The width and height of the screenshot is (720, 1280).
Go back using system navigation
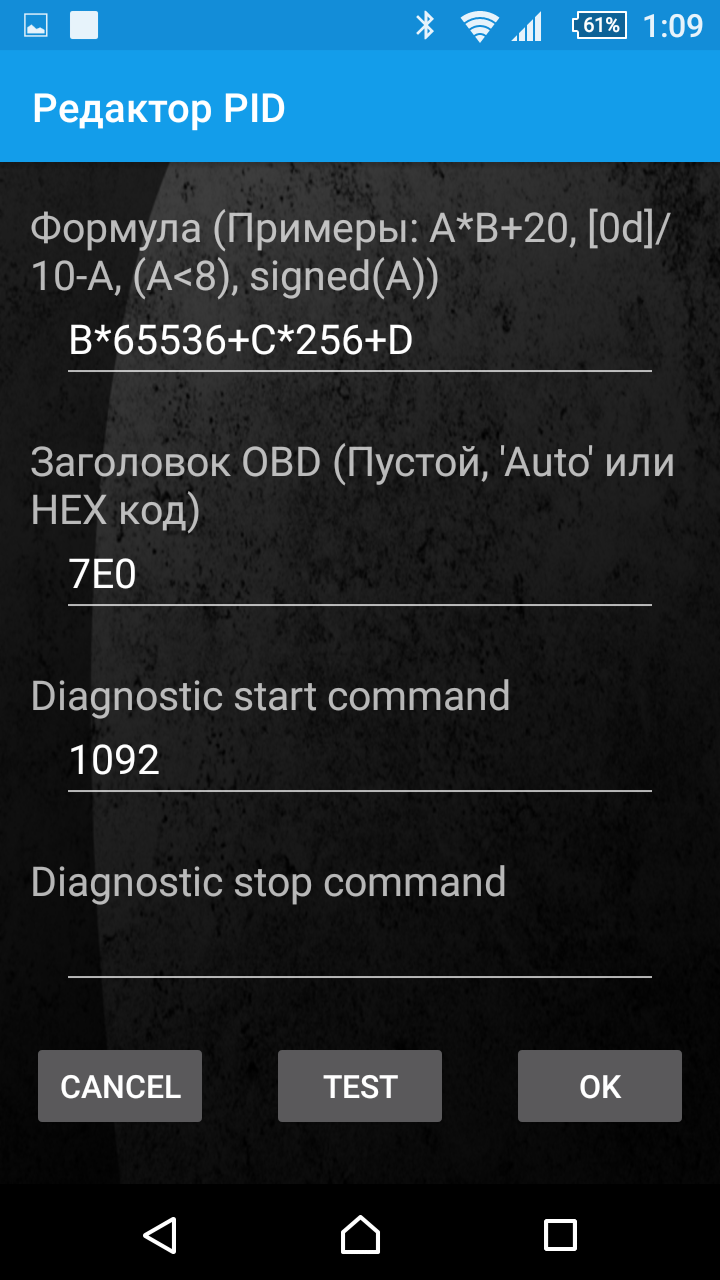[x=160, y=1235]
